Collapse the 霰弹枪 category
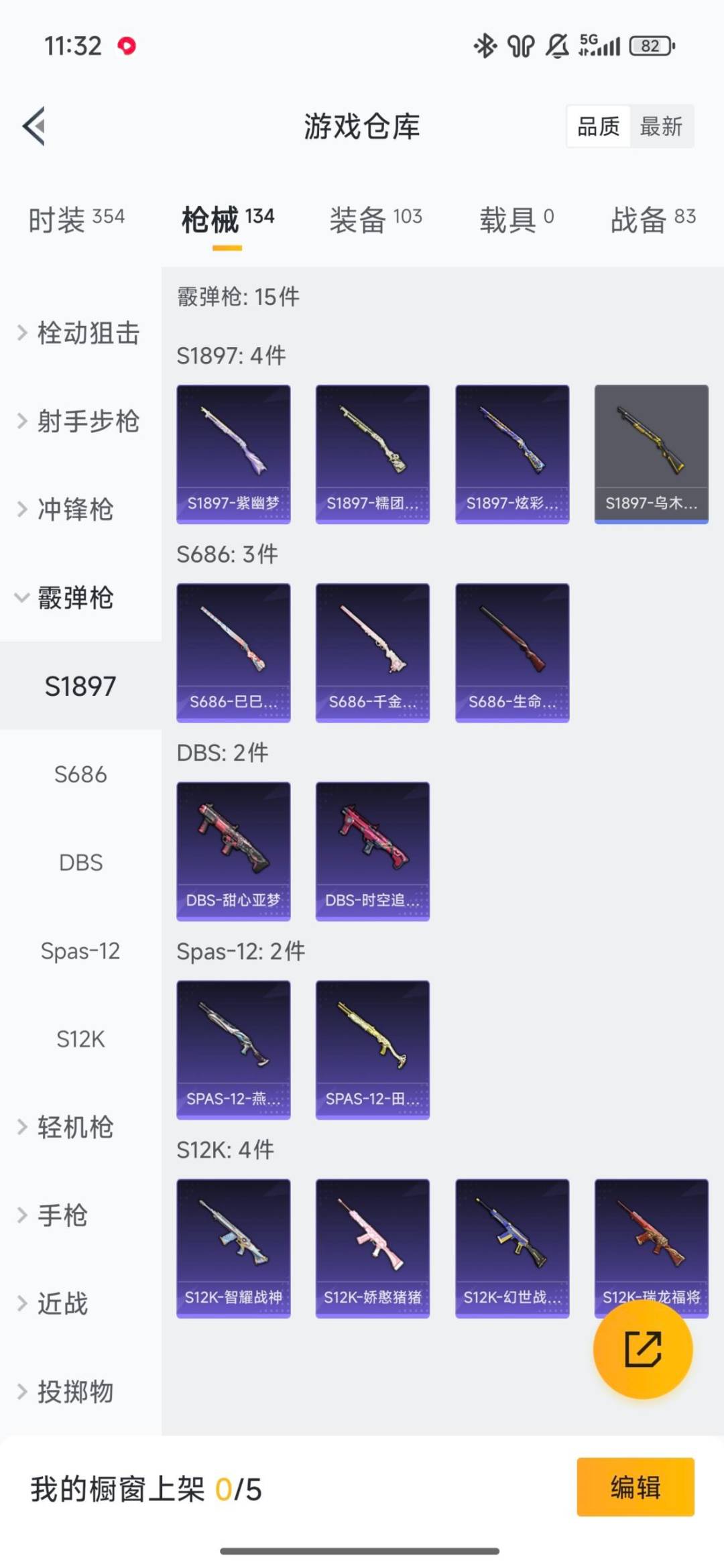Screen dimensions: 724x1568 (x=80, y=599)
